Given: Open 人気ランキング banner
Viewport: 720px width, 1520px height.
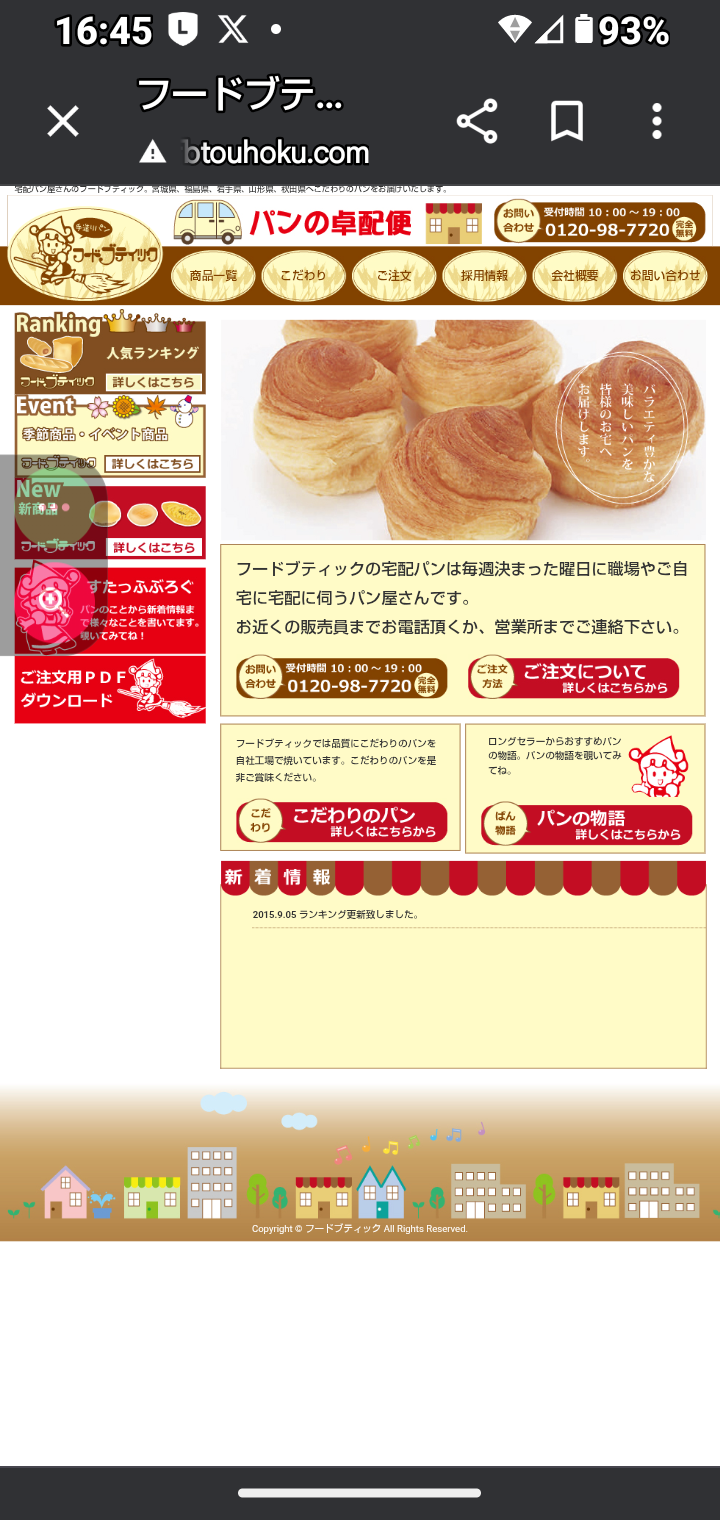Looking at the screenshot, I should point(110,355).
